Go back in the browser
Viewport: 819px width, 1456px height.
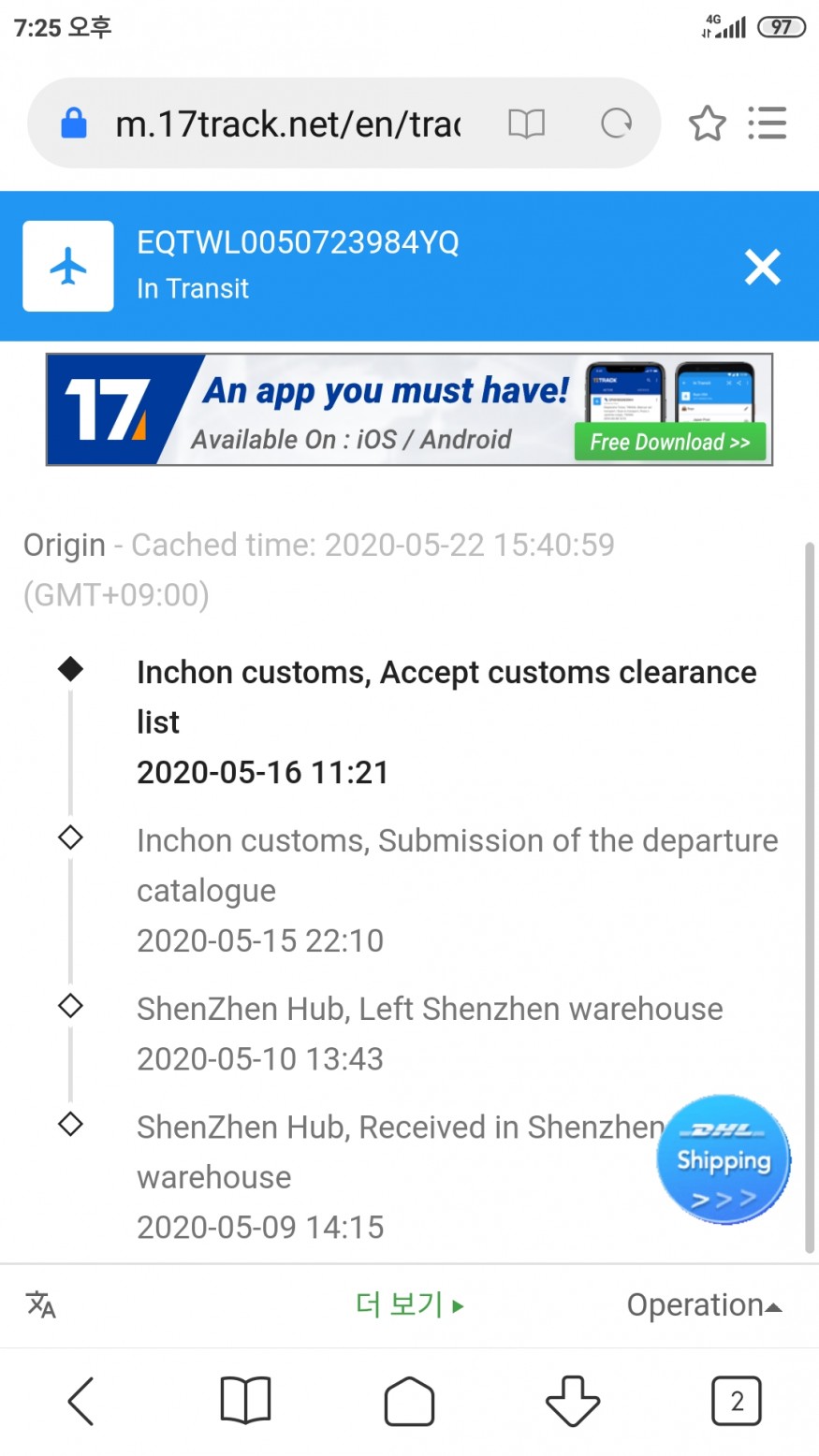[x=81, y=1401]
